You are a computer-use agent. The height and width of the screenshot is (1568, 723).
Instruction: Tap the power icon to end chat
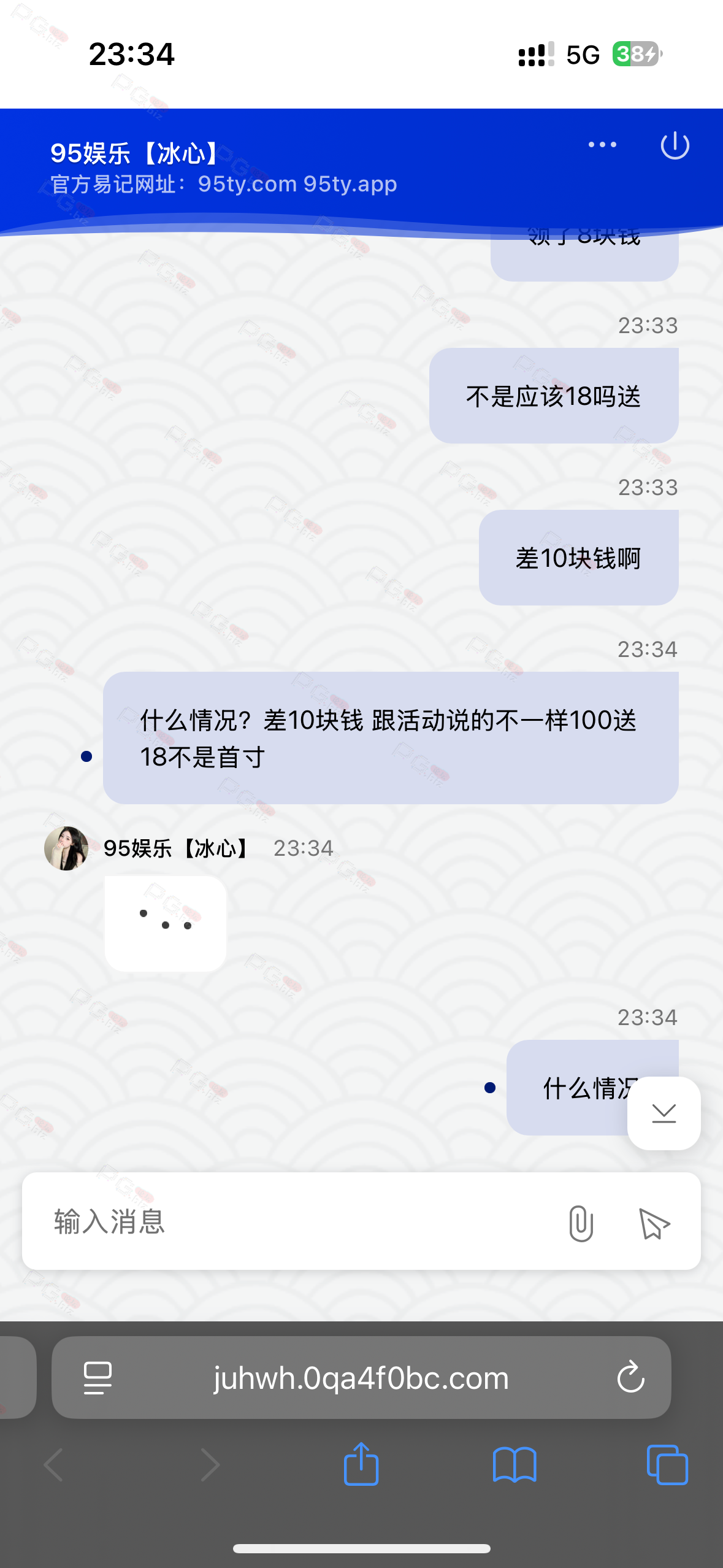[x=675, y=145]
